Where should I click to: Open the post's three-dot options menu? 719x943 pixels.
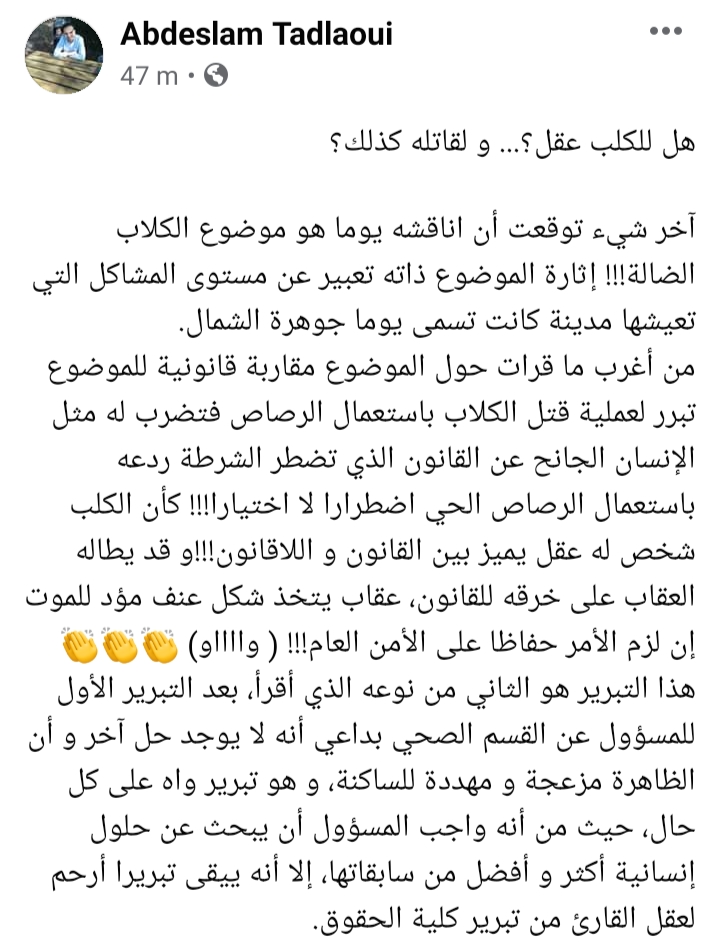665,33
